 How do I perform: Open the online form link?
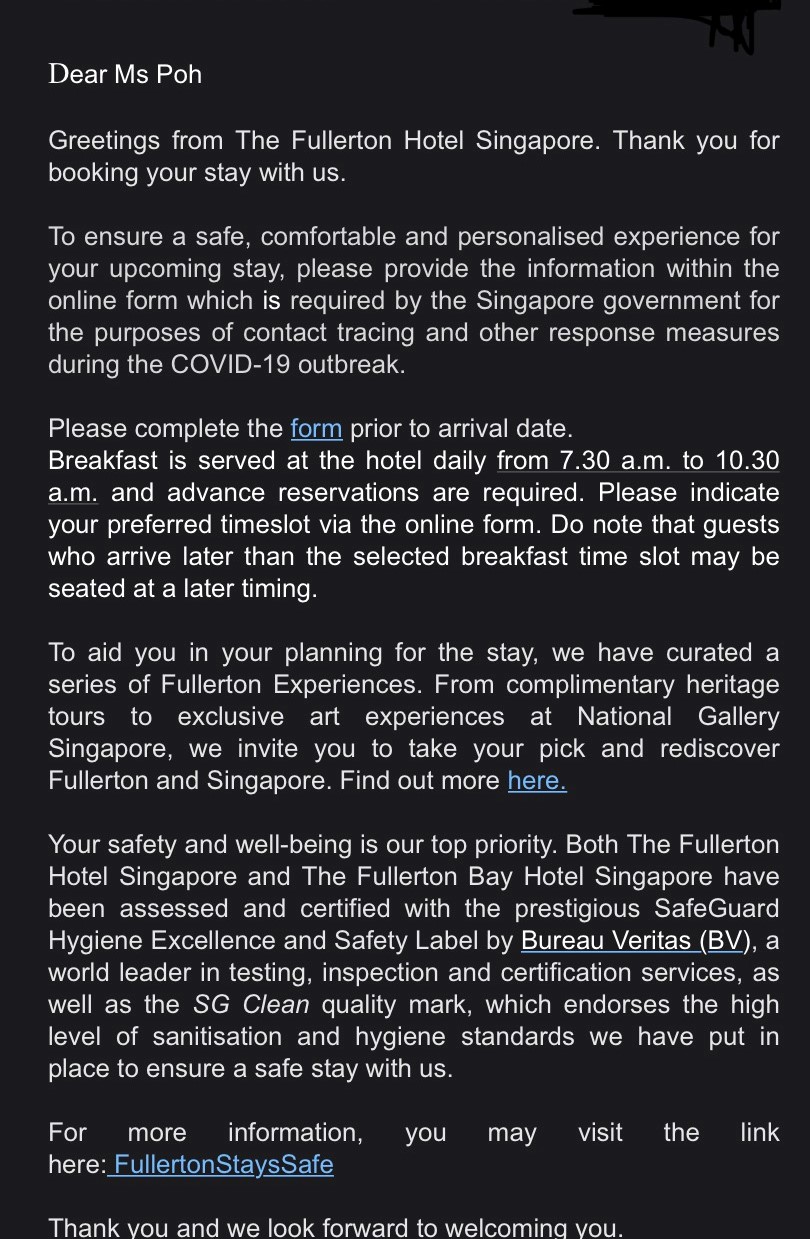(316, 429)
